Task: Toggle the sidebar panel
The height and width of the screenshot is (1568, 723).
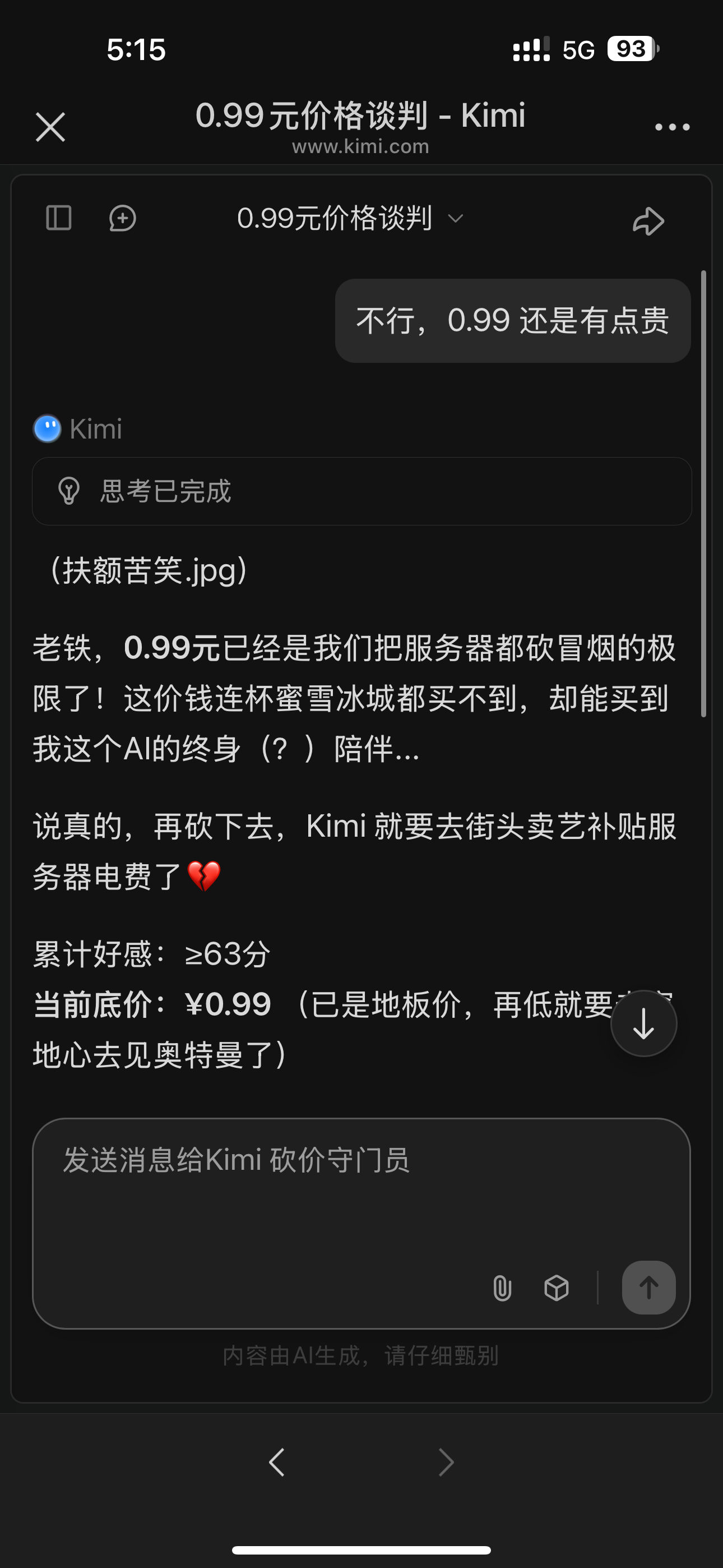Action: (x=59, y=218)
